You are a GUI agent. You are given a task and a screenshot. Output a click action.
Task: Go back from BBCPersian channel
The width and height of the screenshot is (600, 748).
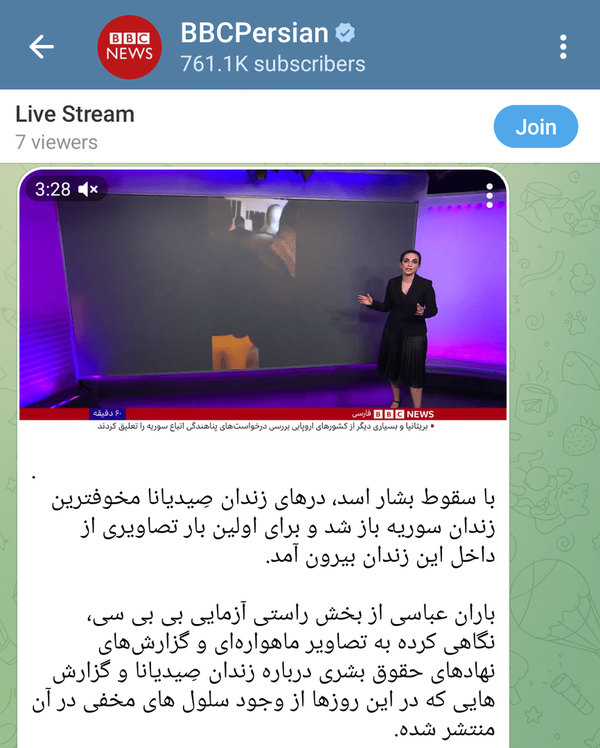click(x=41, y=46)
